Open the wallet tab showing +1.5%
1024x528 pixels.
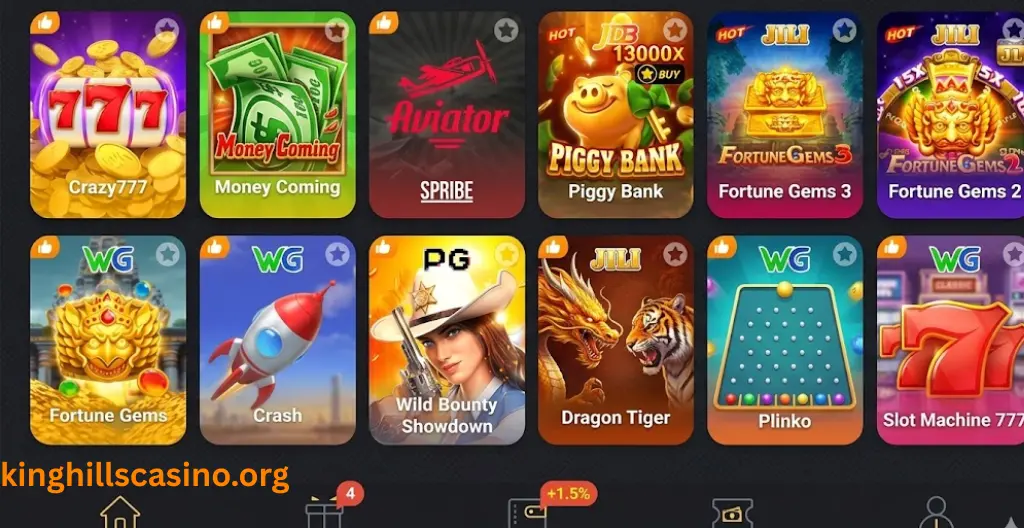[x=527, y=512]
